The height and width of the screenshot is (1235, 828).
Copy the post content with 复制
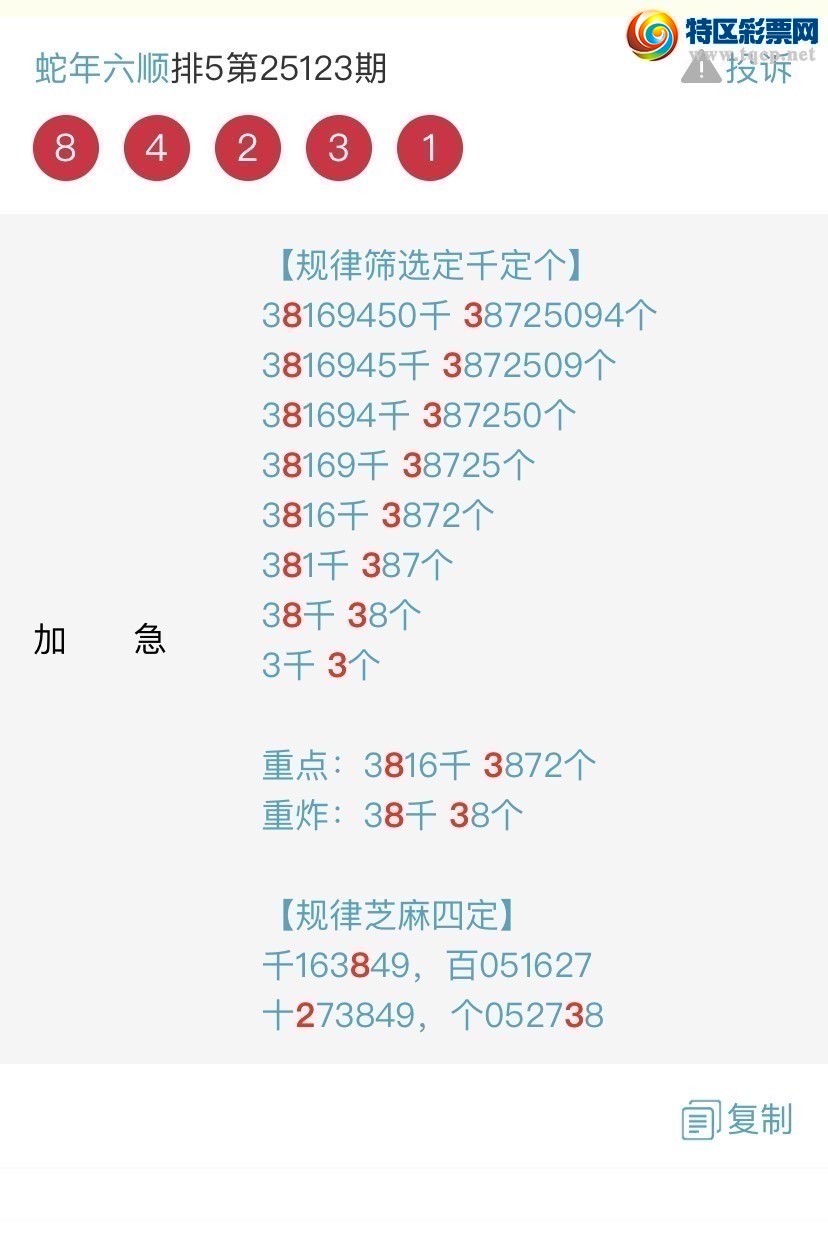click(x=738, y=1120)
